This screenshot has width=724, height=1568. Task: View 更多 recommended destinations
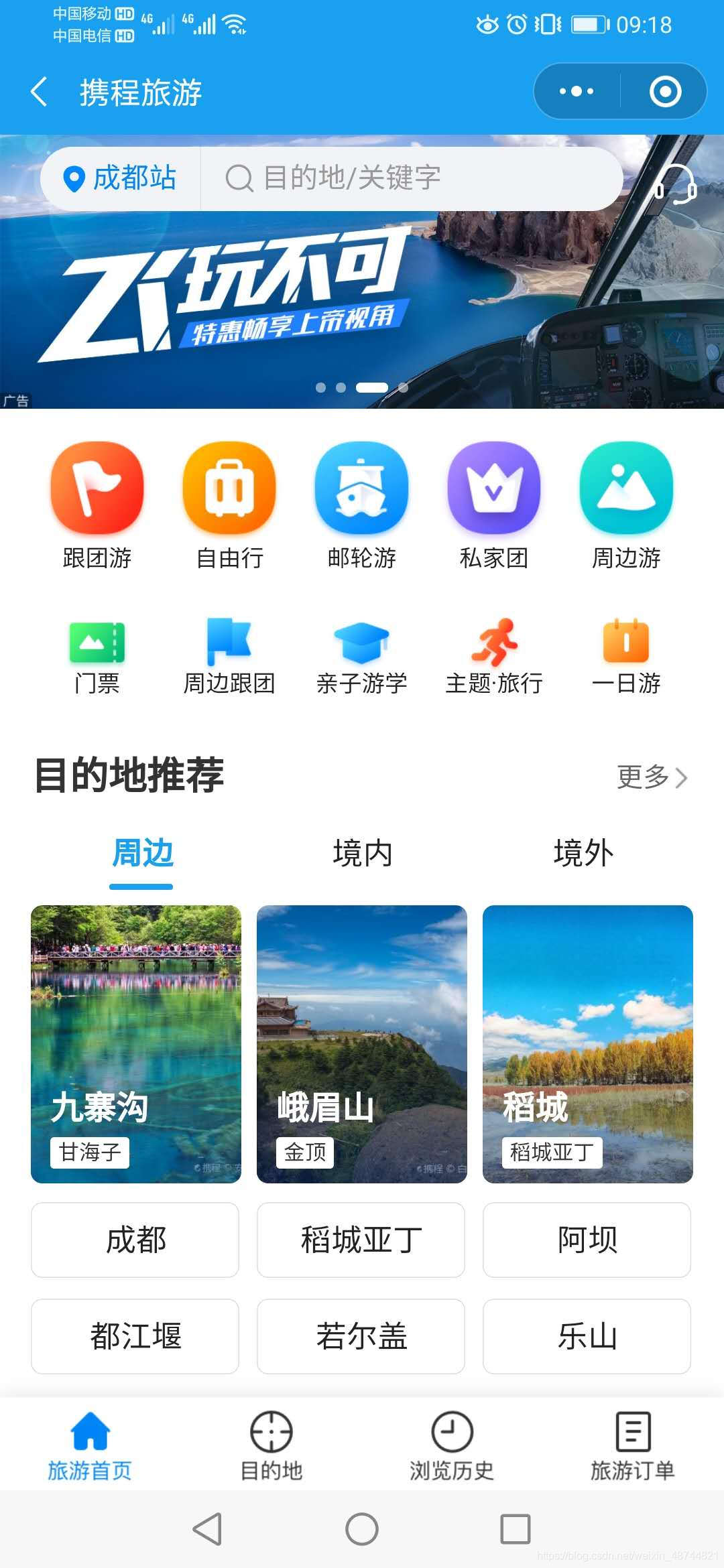coord(652,777)
